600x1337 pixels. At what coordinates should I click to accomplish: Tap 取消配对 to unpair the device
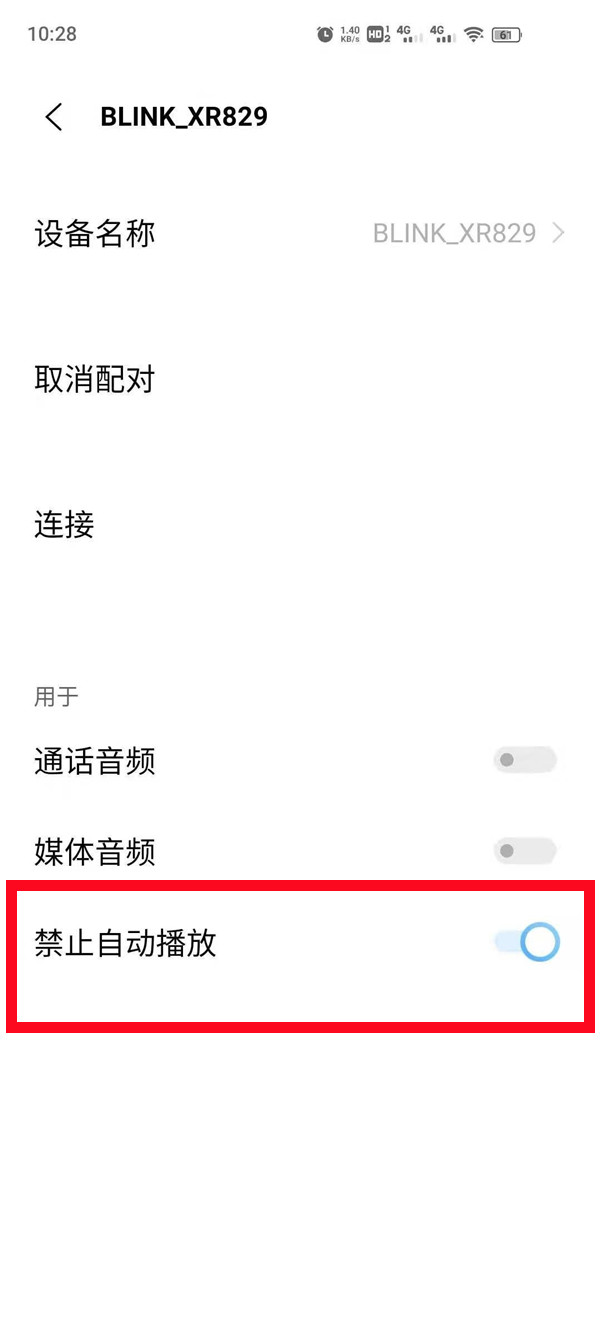300,380
